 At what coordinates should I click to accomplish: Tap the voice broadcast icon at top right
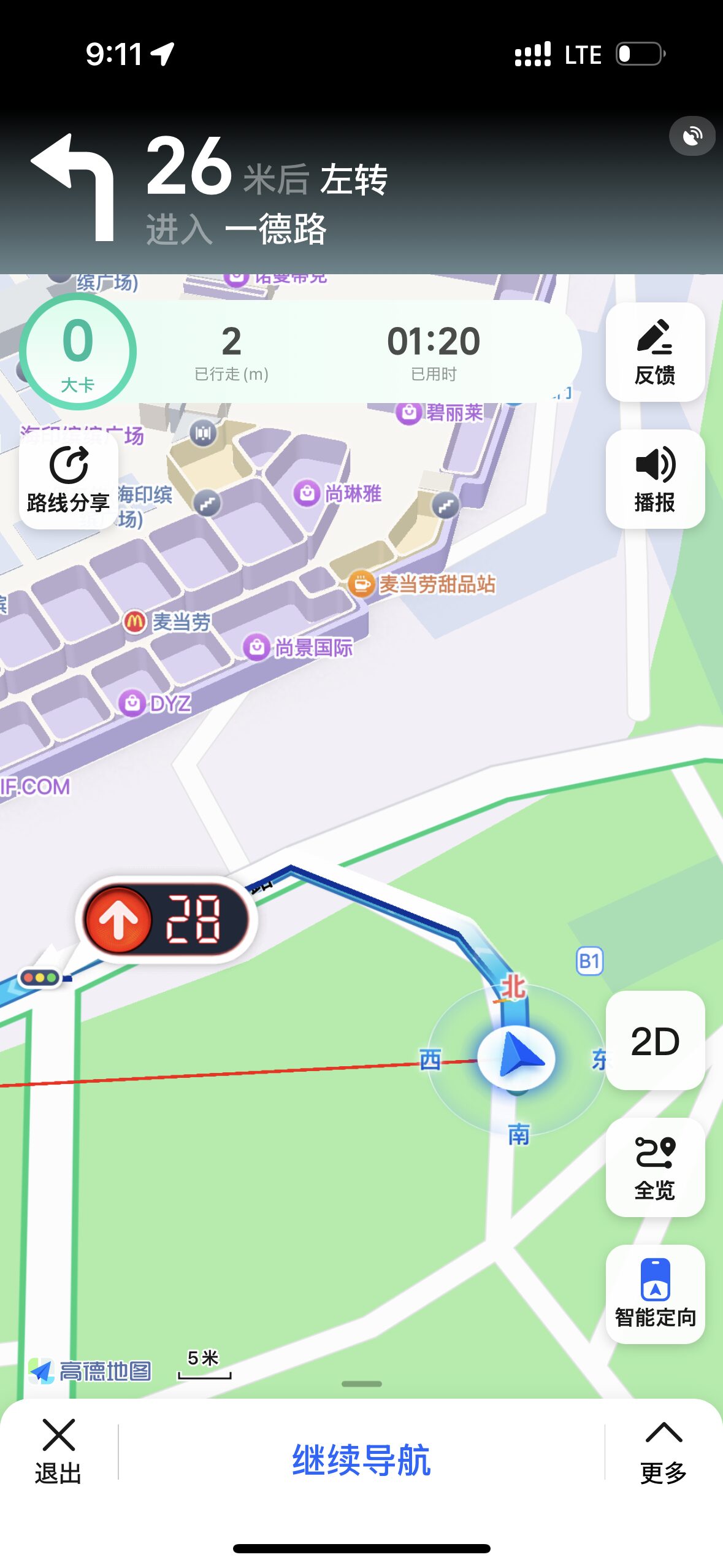pyautogui.click(x=692, y=136)
